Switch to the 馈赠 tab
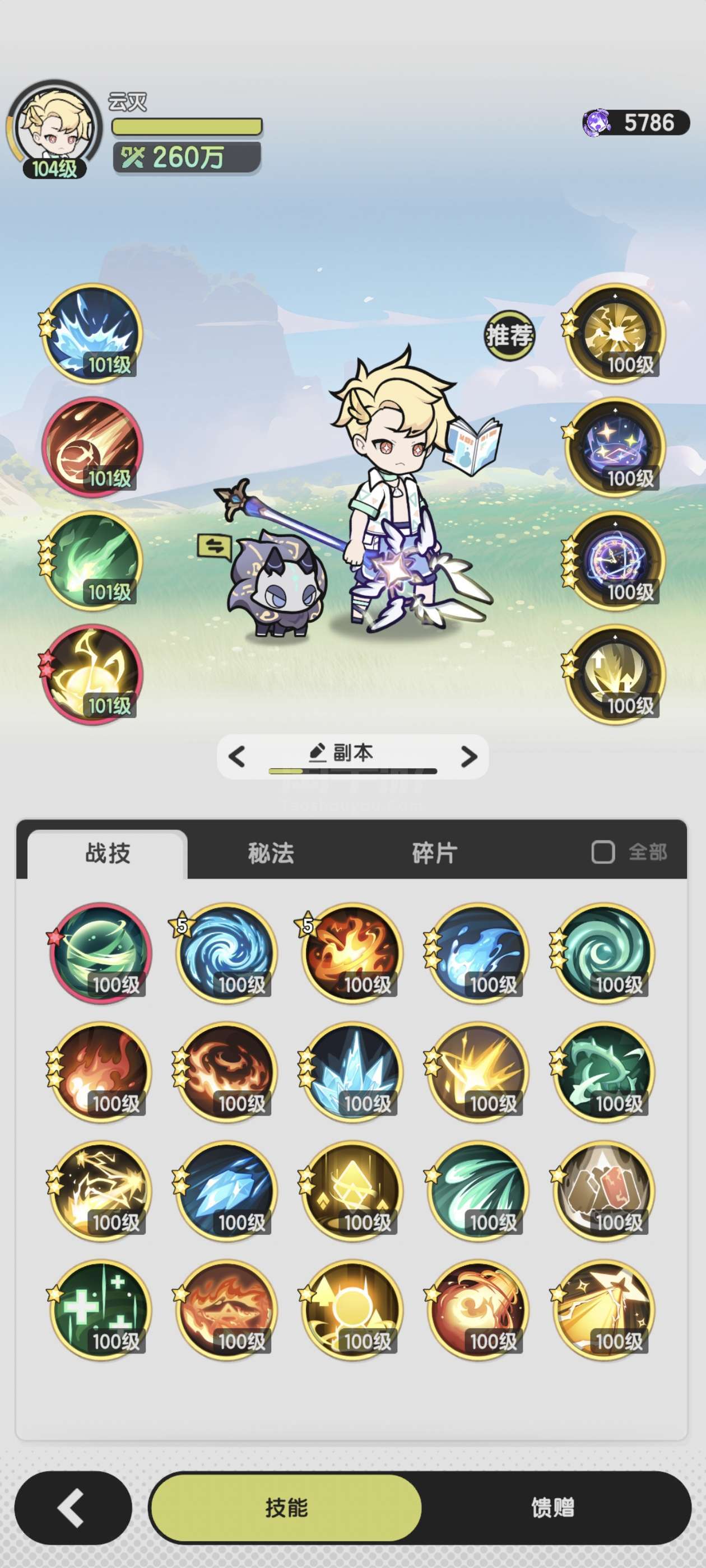Screen dimensions: 706x1568 click(x=553, y=1508)
